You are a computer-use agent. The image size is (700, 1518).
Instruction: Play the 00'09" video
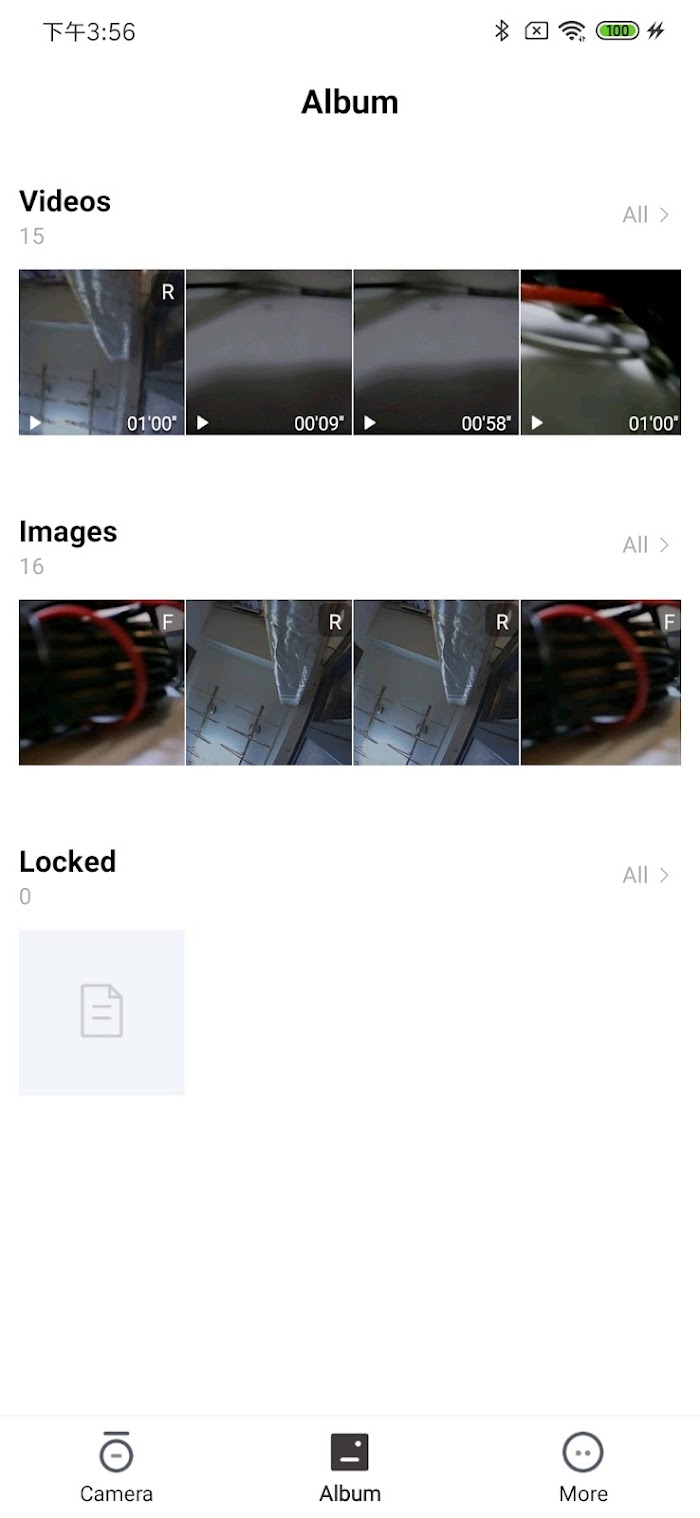pyautogui.click(x=269, y=352)
